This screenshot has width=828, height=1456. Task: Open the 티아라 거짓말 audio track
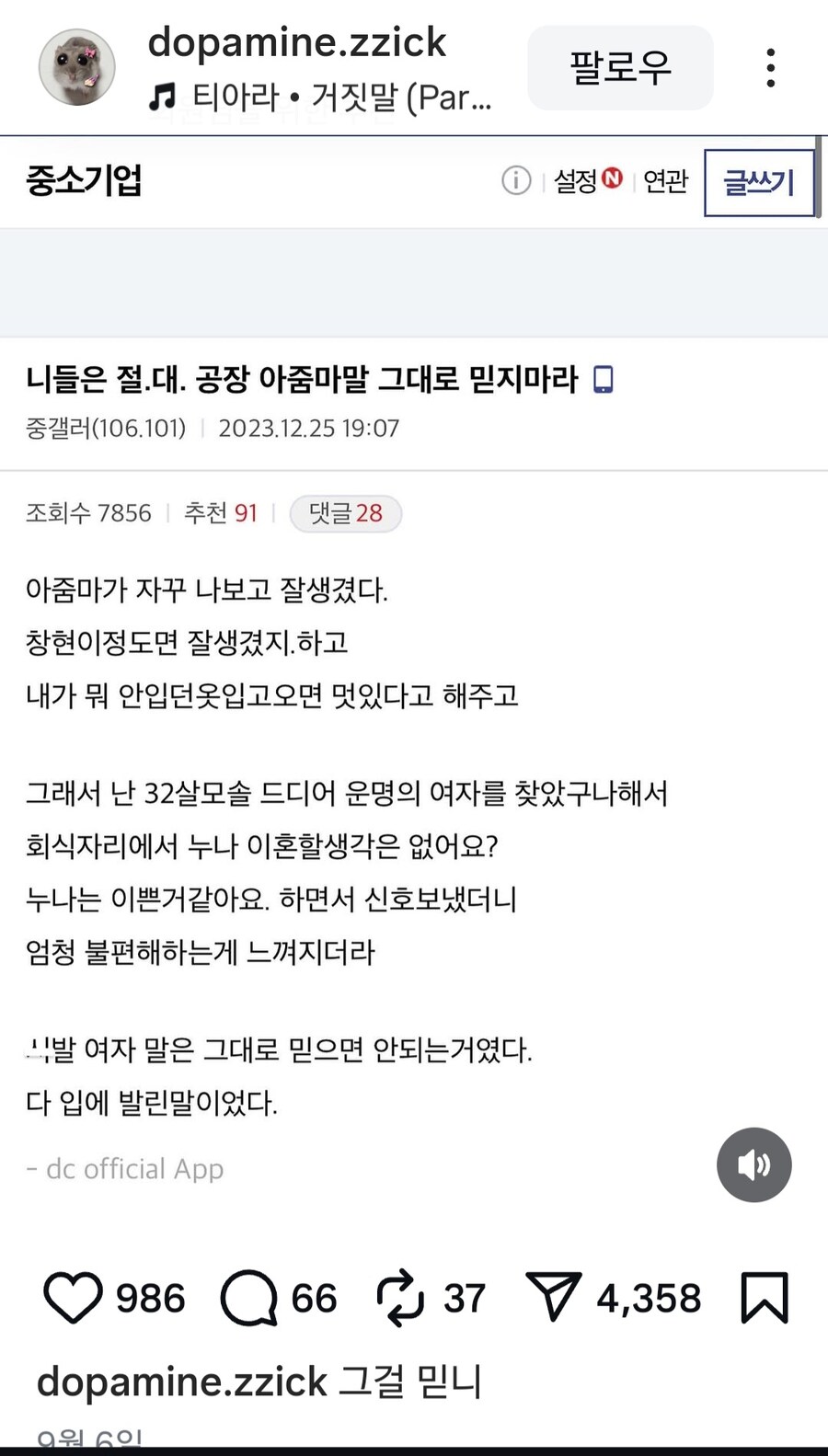(x=322, y=97)
